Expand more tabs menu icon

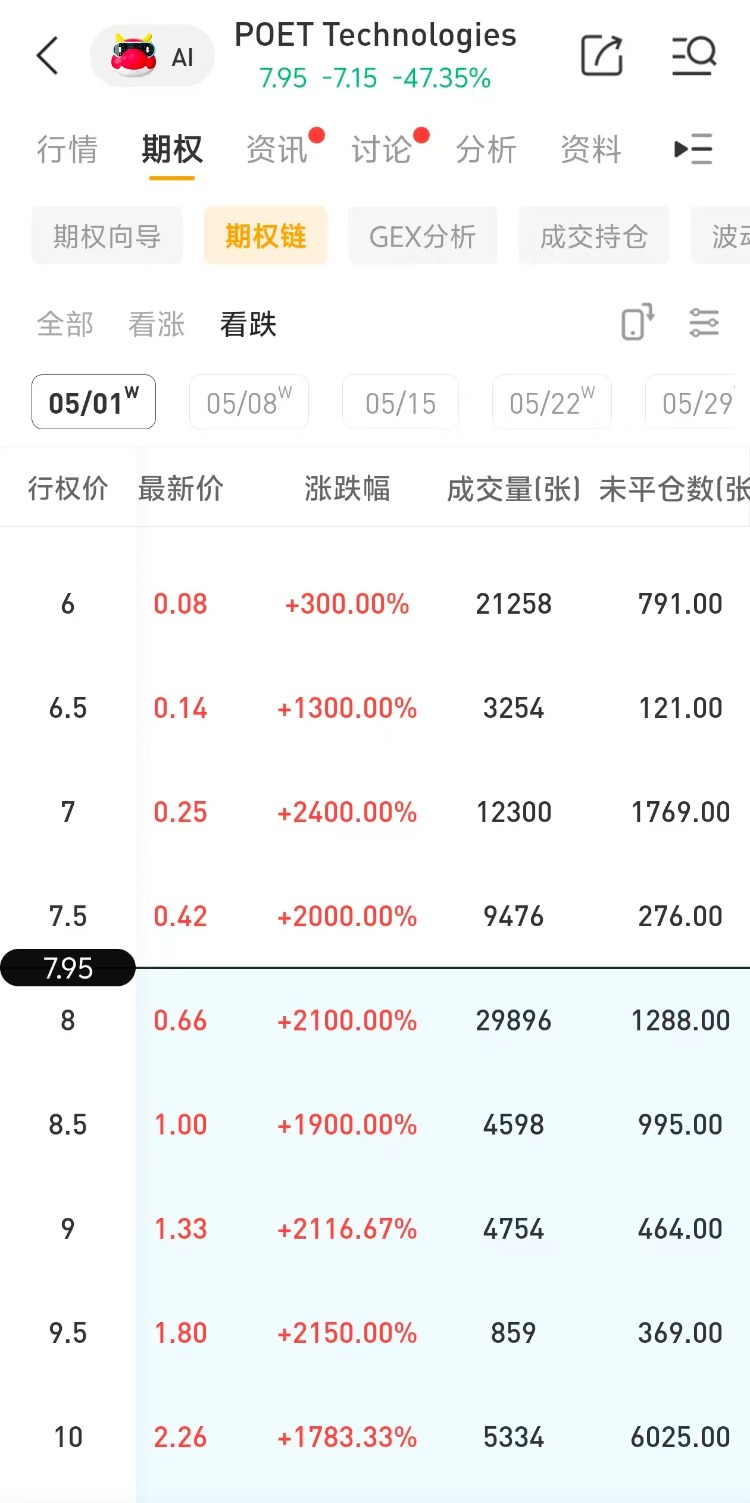[693, 150]
